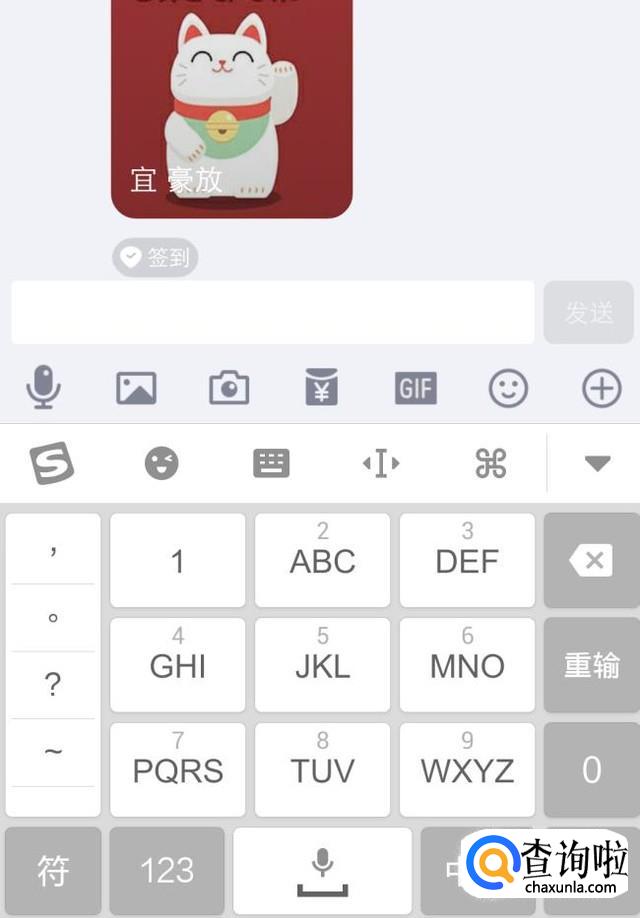Screen dimensions: 640x918
Task: Hit the backspace delete key
Action: click(591, 560)
